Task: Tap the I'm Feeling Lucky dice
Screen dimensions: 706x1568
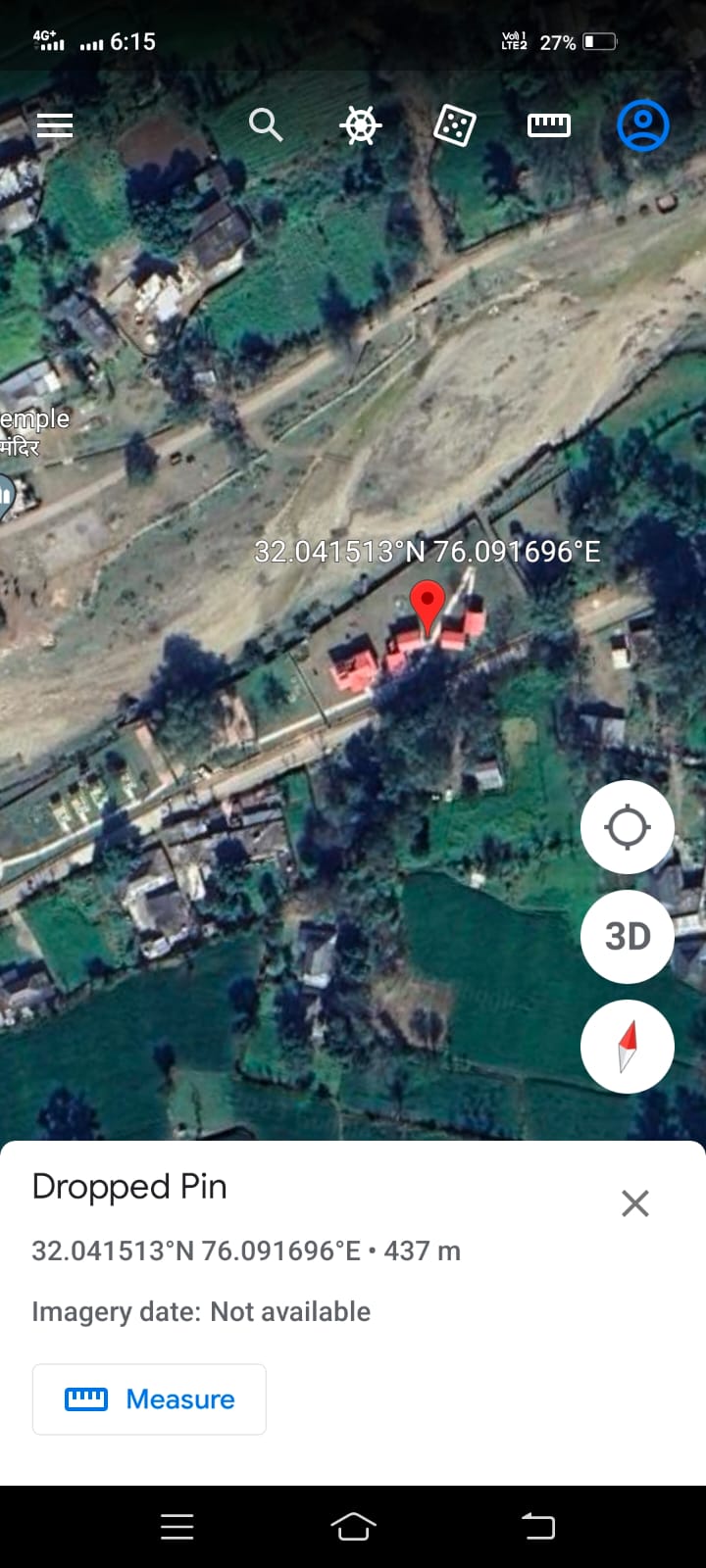Action: 454,125
